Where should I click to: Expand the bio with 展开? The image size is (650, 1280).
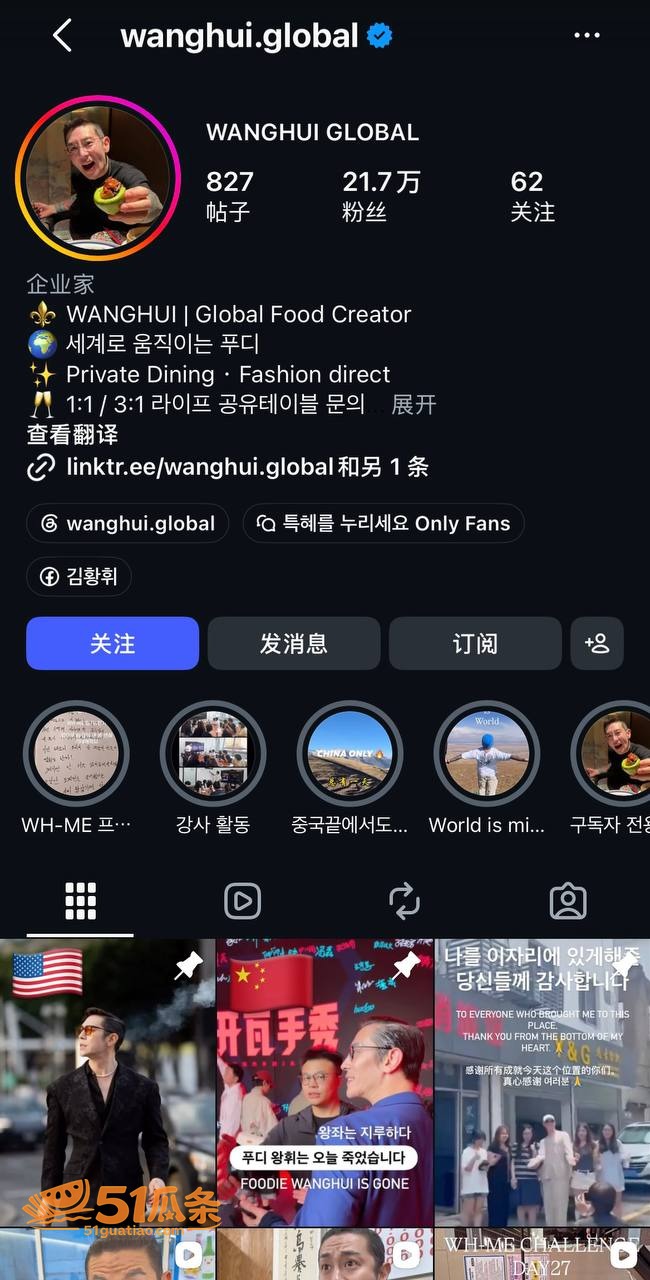point(414,405)
